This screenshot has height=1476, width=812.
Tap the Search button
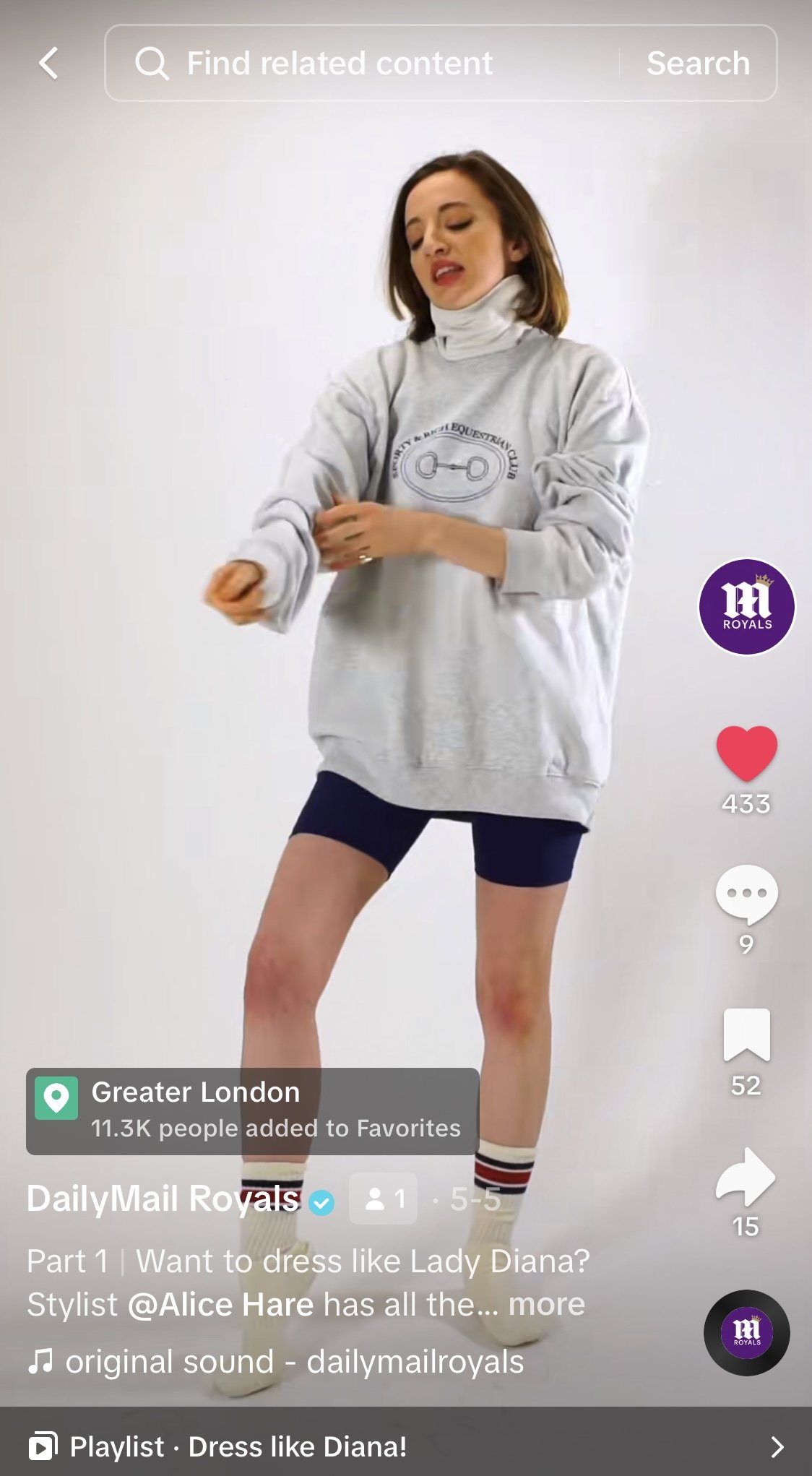pos(697,64)
